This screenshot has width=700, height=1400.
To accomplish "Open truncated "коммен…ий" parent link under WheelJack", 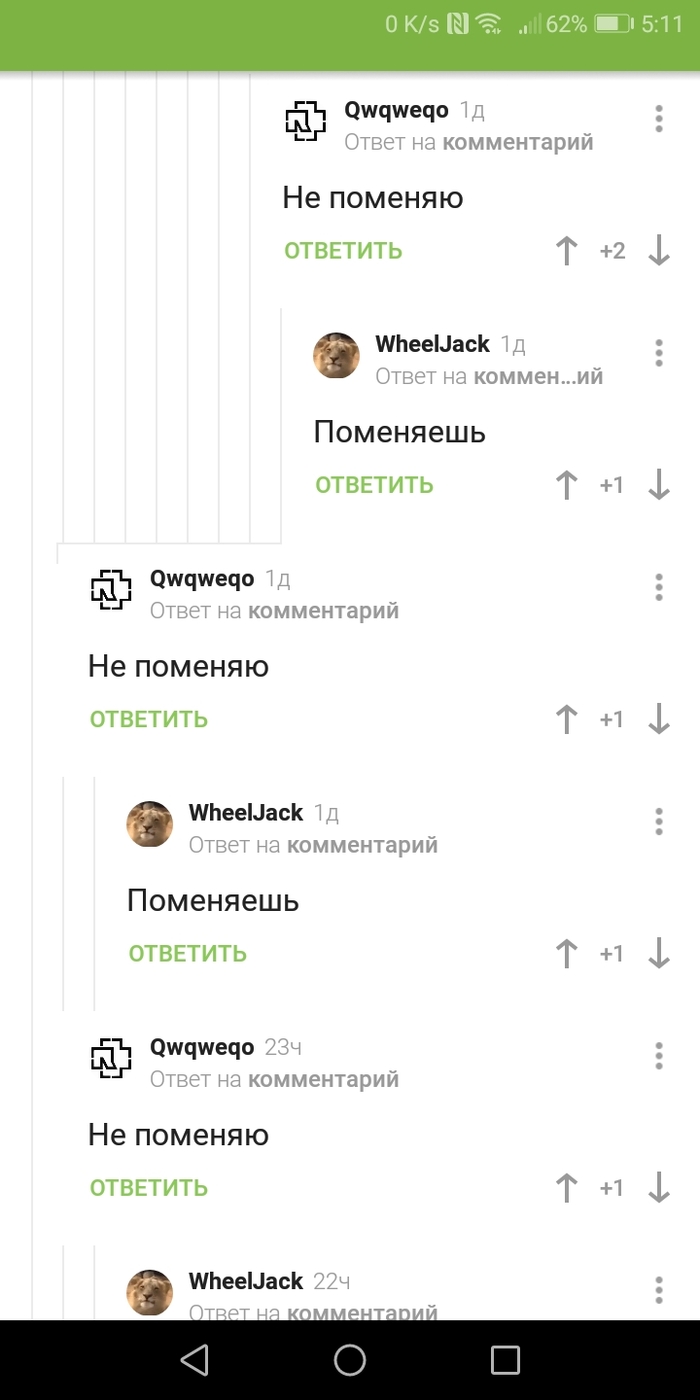I will [x=538, y=377].
